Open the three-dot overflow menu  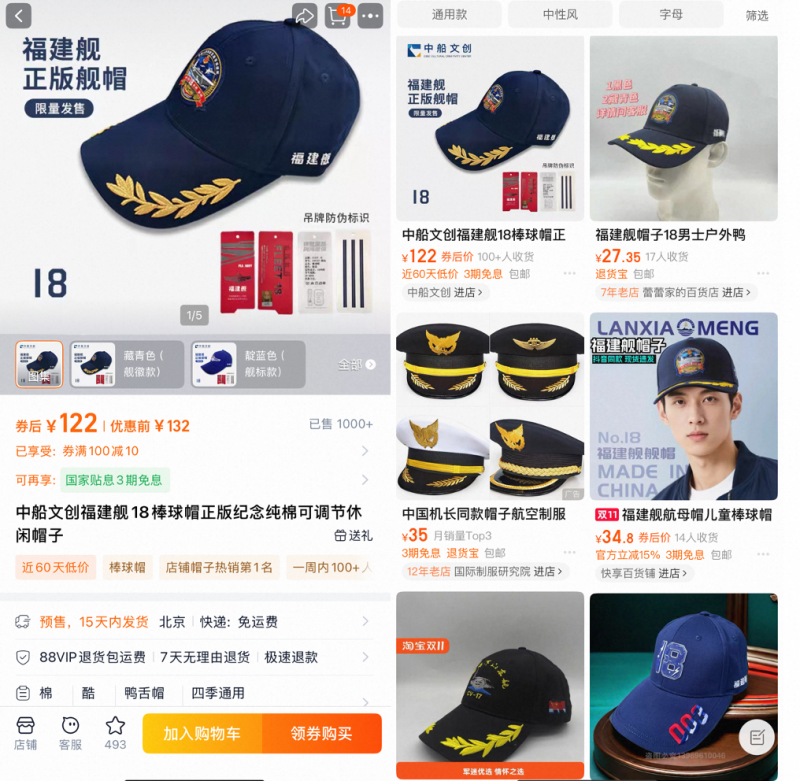(370, 15)
